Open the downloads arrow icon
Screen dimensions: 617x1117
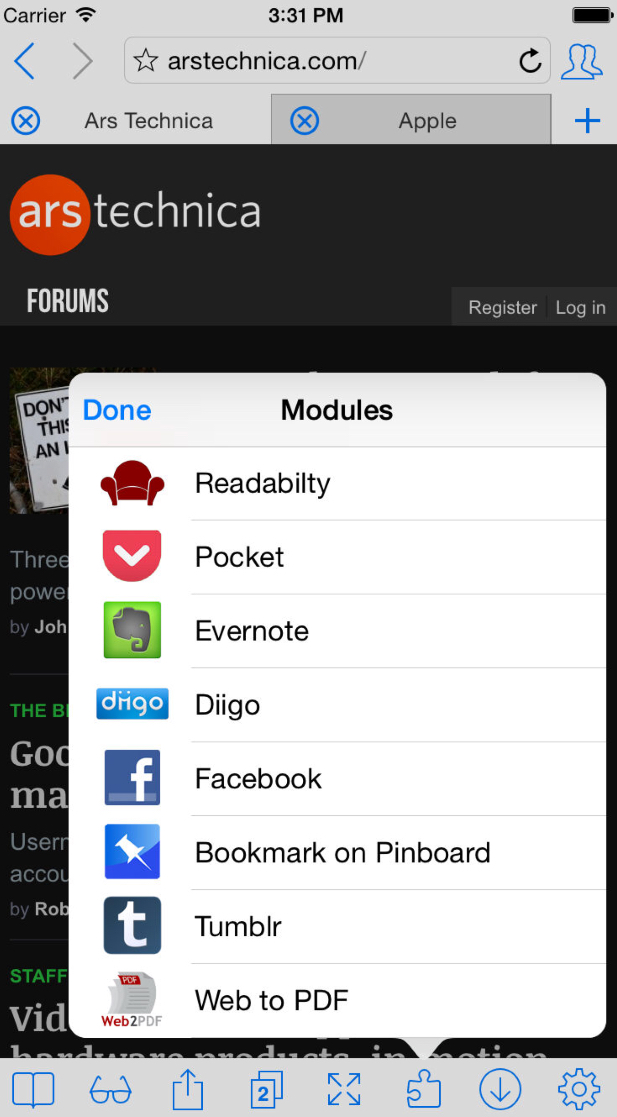point(500,1089)
